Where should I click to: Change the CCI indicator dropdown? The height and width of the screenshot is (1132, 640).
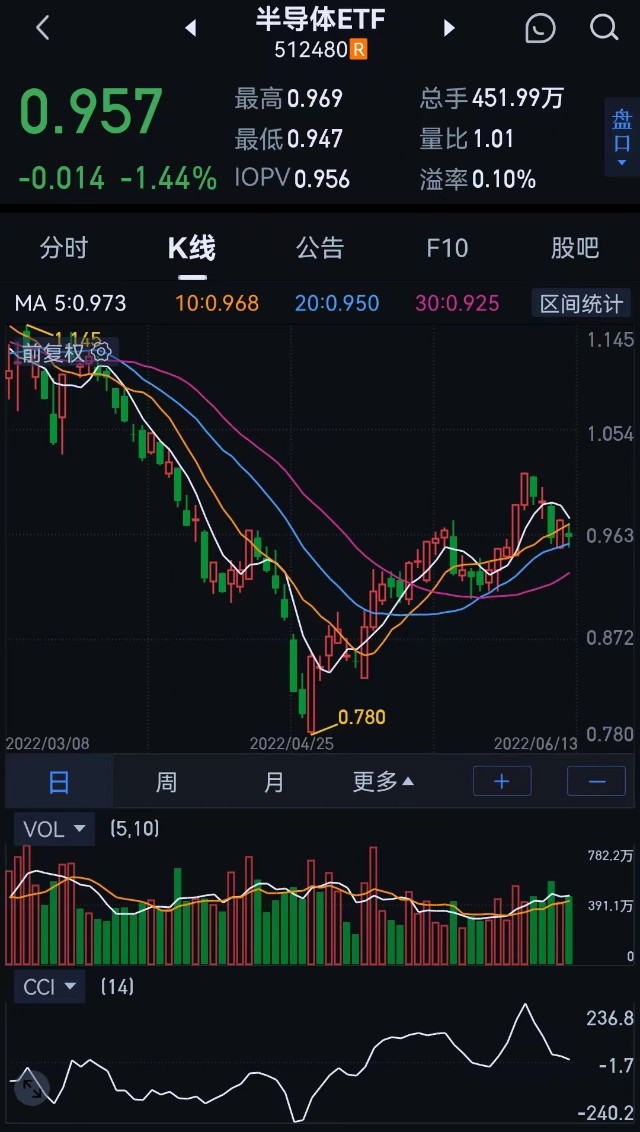(50, 987)
